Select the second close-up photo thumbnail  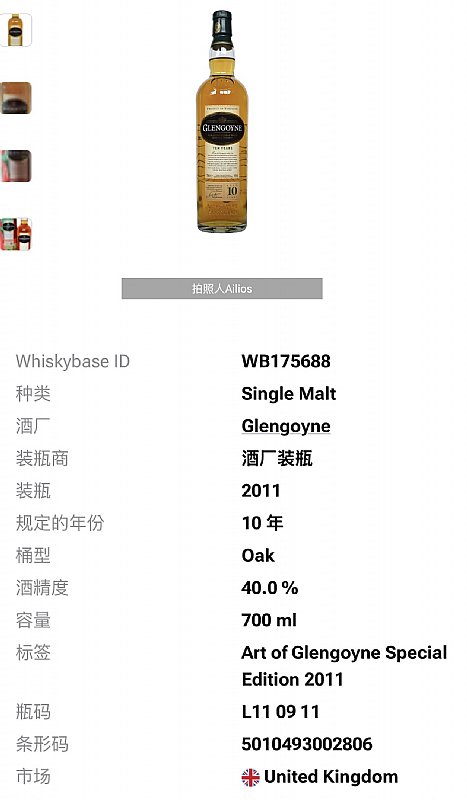click(x=15, y=98)
